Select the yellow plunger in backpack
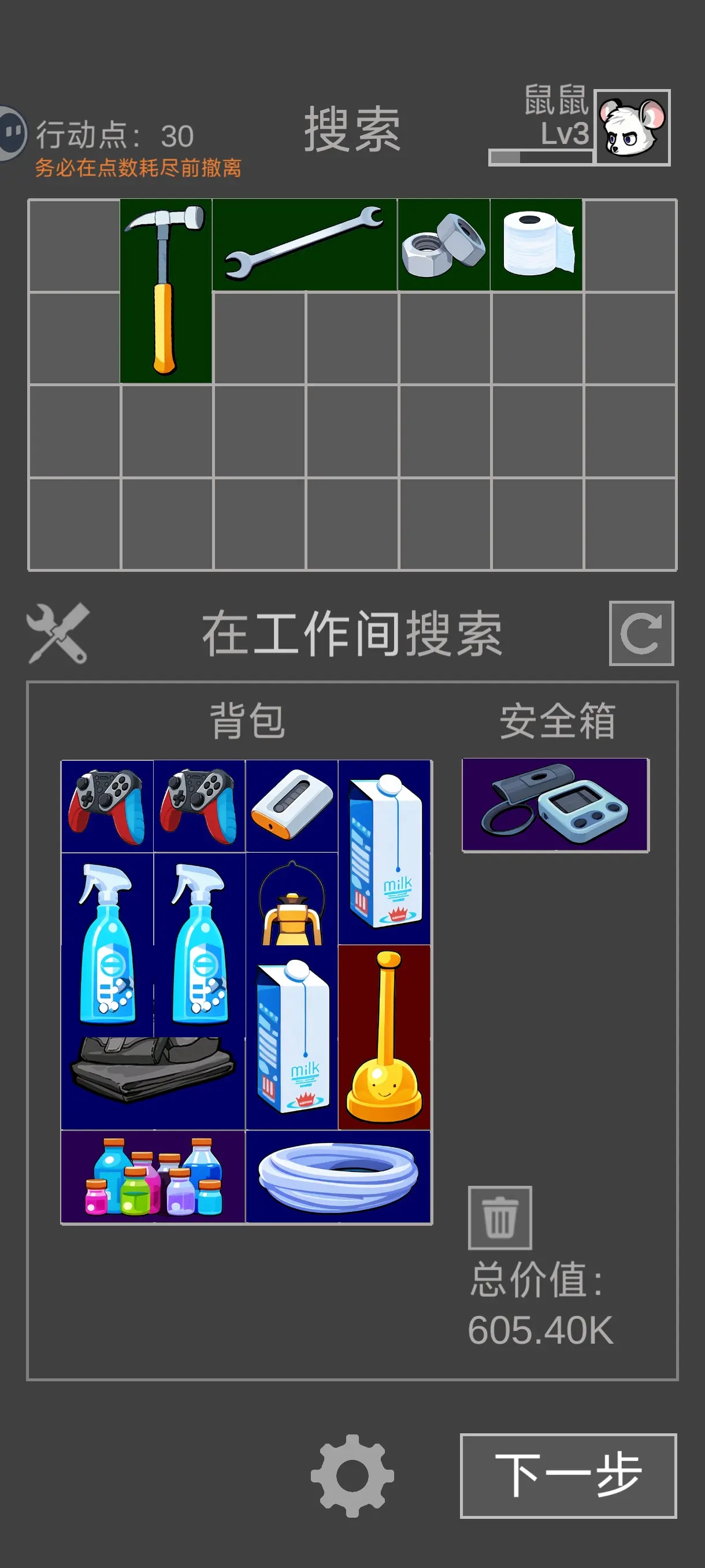Viewport: 705px width, 1568px height. (x=384, y=1037)
